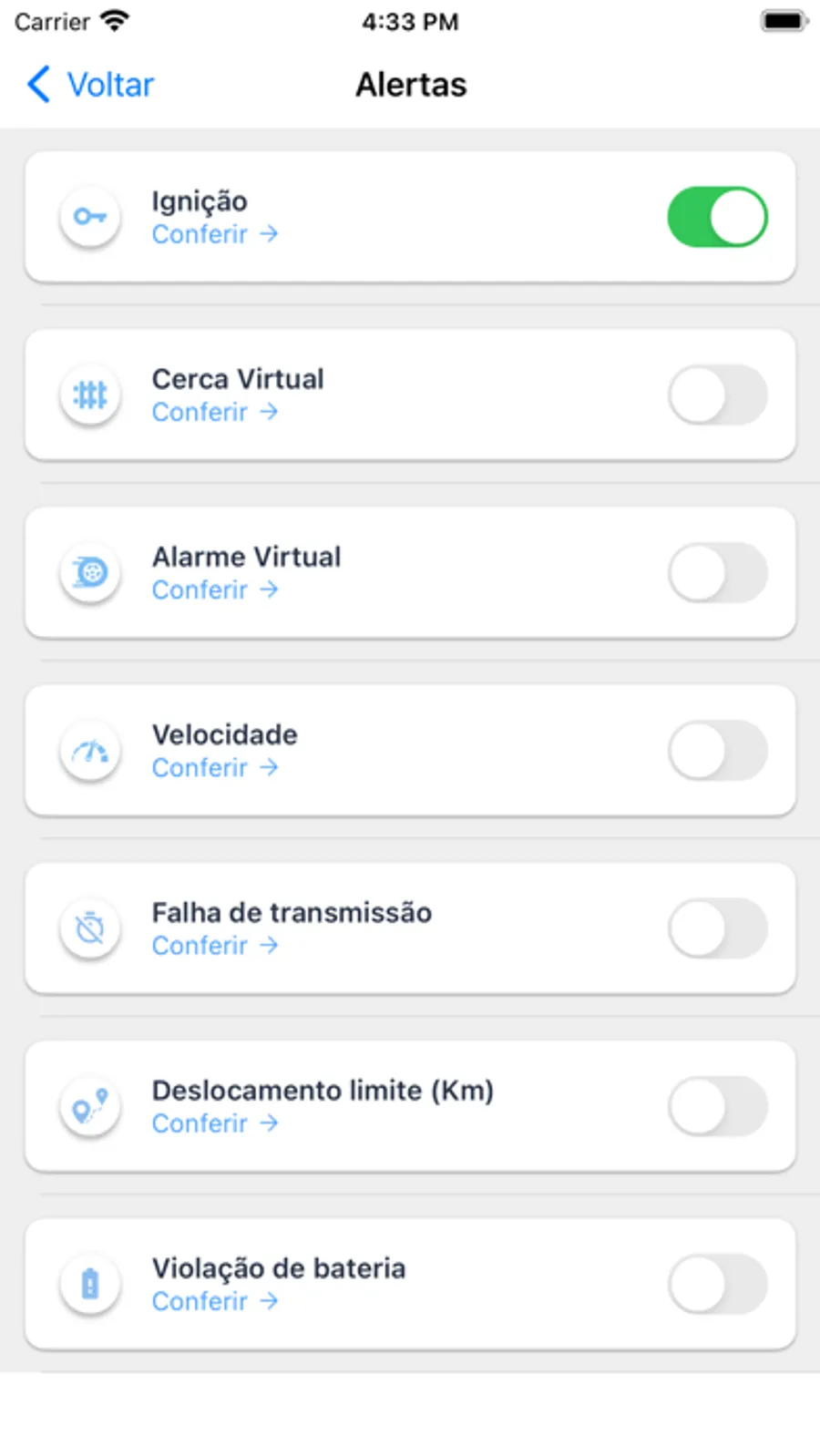Click the Cerca Virtual fence icon
The width and height of the screenshot is (820, 1456).
89,395
